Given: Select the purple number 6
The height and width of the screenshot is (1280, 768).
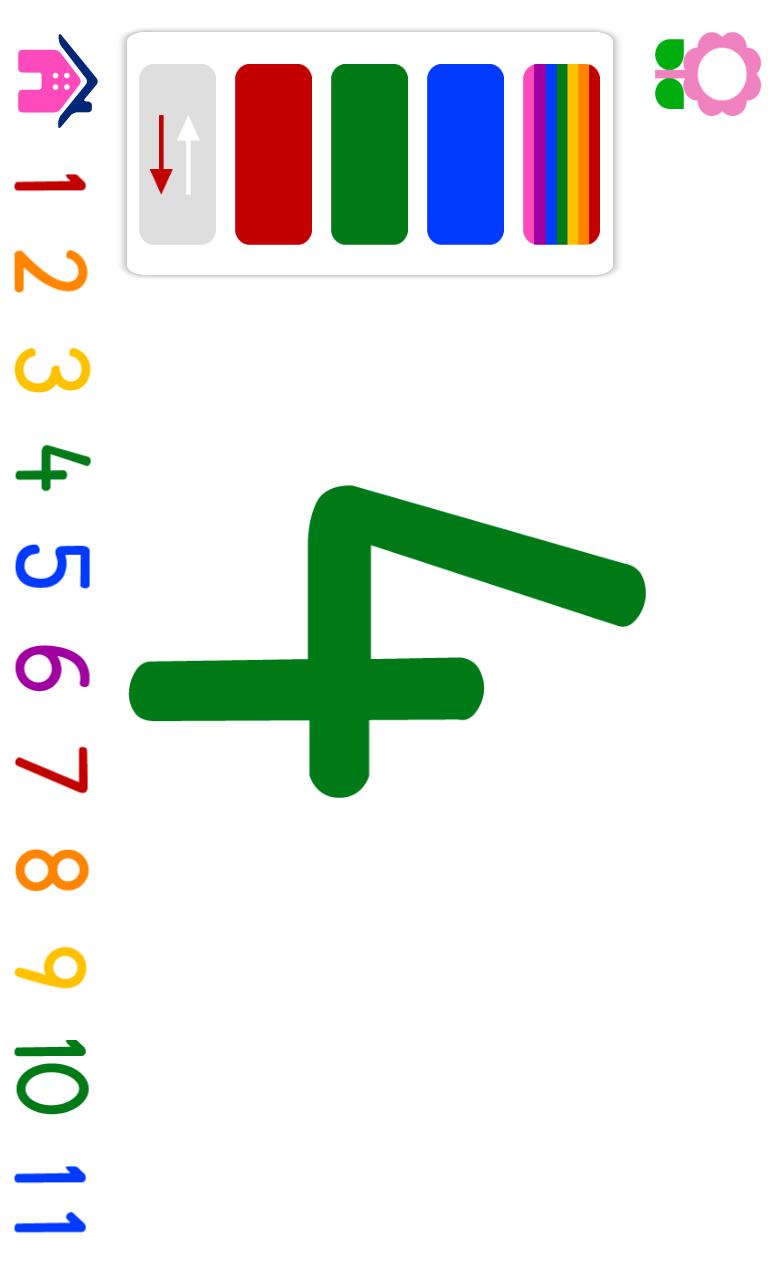Looking at the screenshot, I should tap(52, 668).
